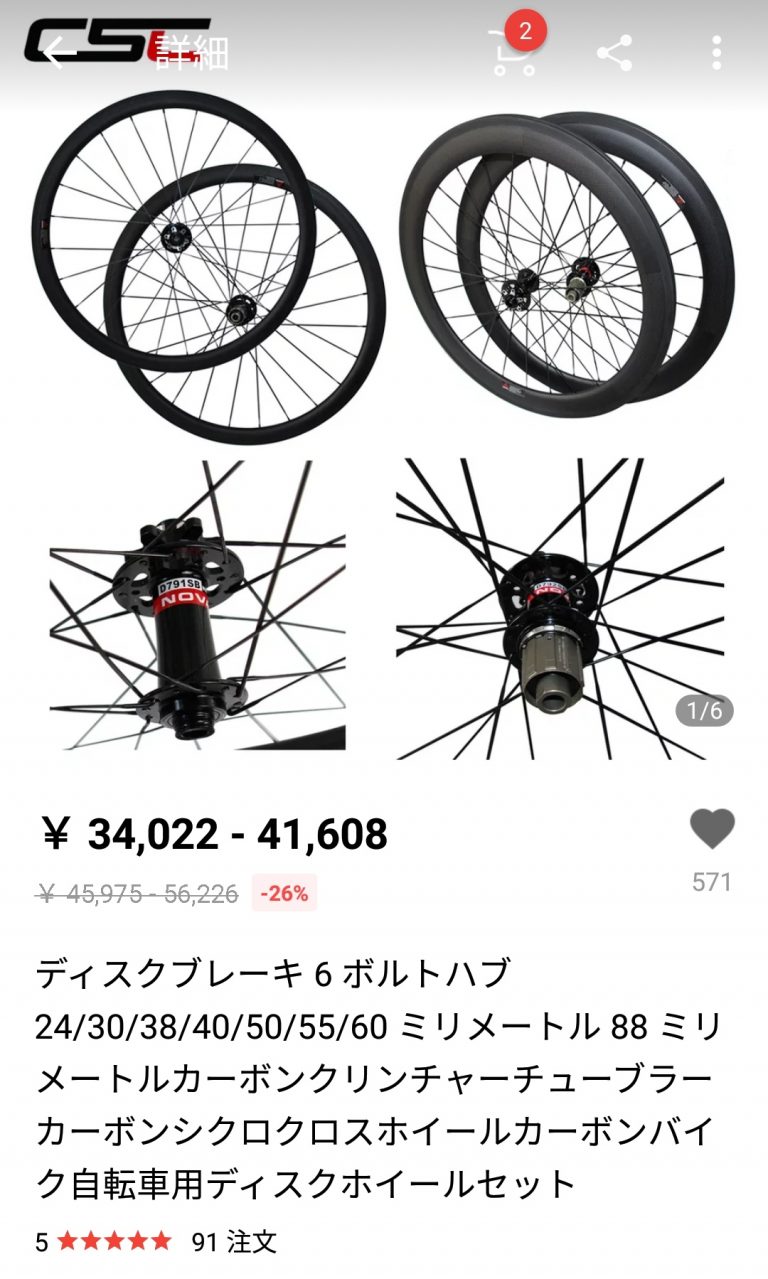The height and width of the screenshot is (1279, 768).
Task: Share this wheelset product
Action: 614,52
